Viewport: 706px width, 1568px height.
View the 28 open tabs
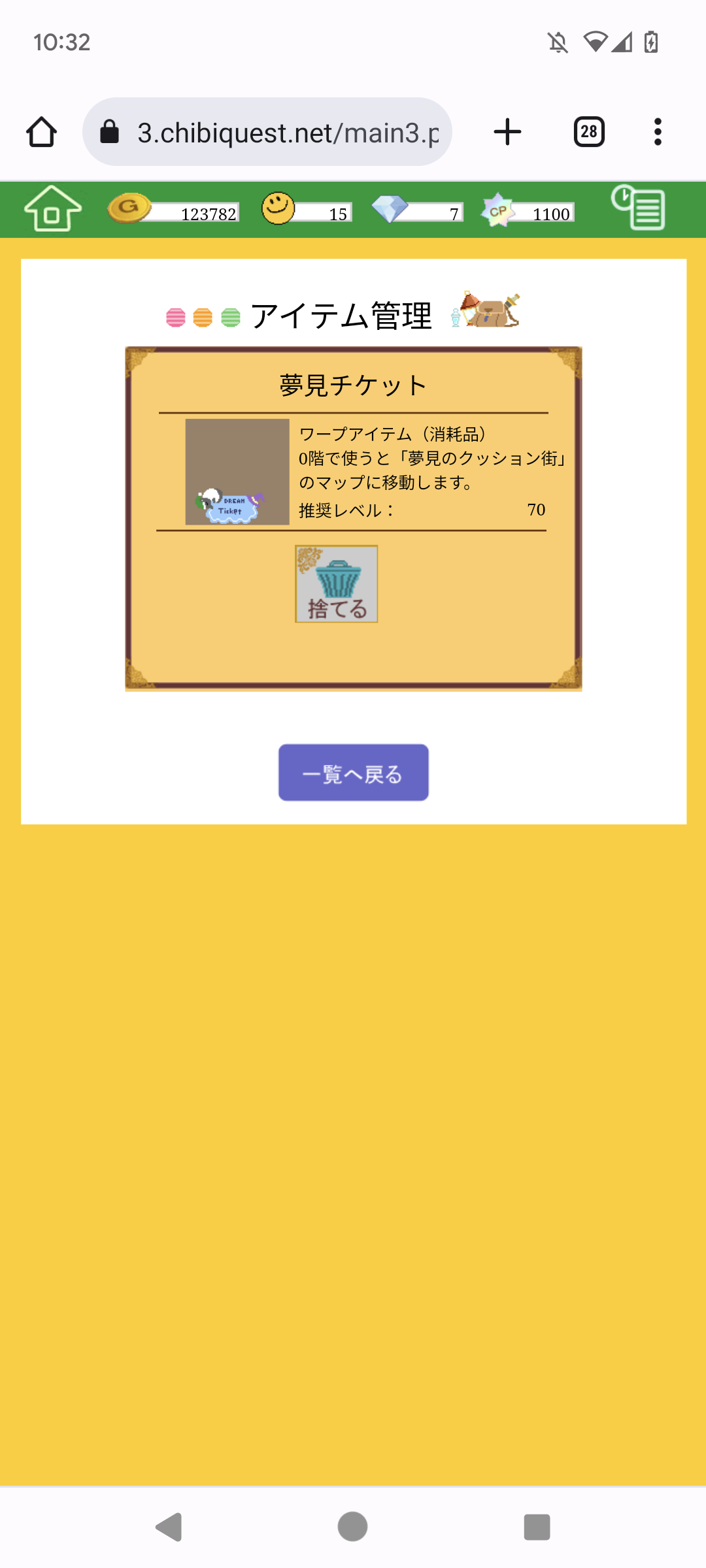[x=588, y=133]
